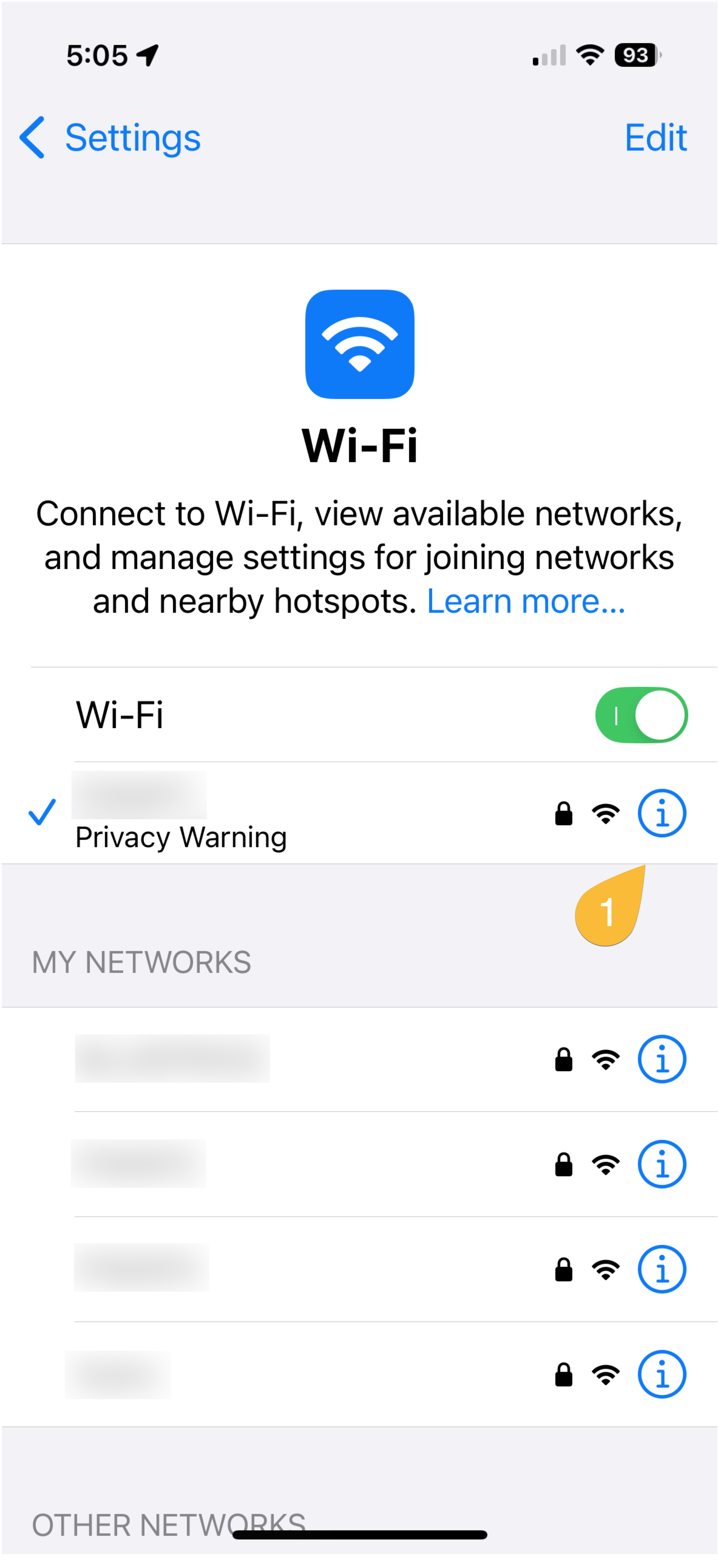
Task: Select the connected network showing Privacy Warning
Action: click(x=243, y=813)
